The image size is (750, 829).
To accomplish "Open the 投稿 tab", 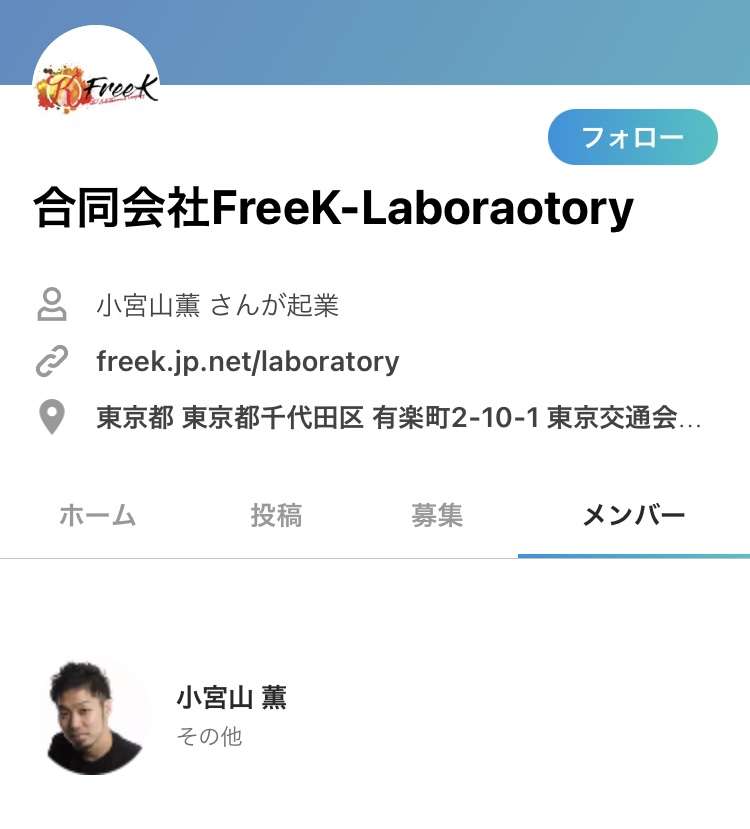I will (x=275, y=516).
